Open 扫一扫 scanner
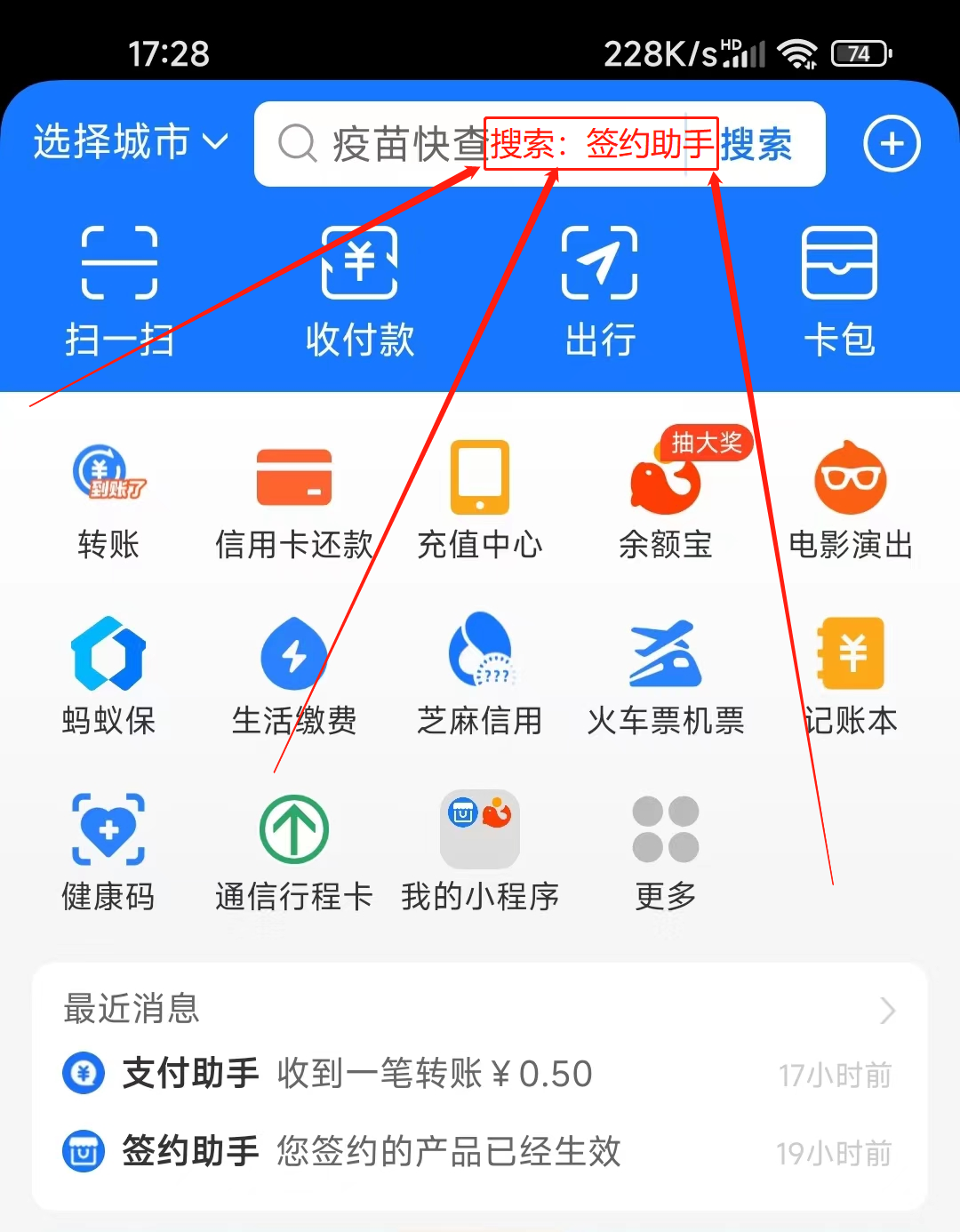The image size is (960, 1232). point(119,289)
